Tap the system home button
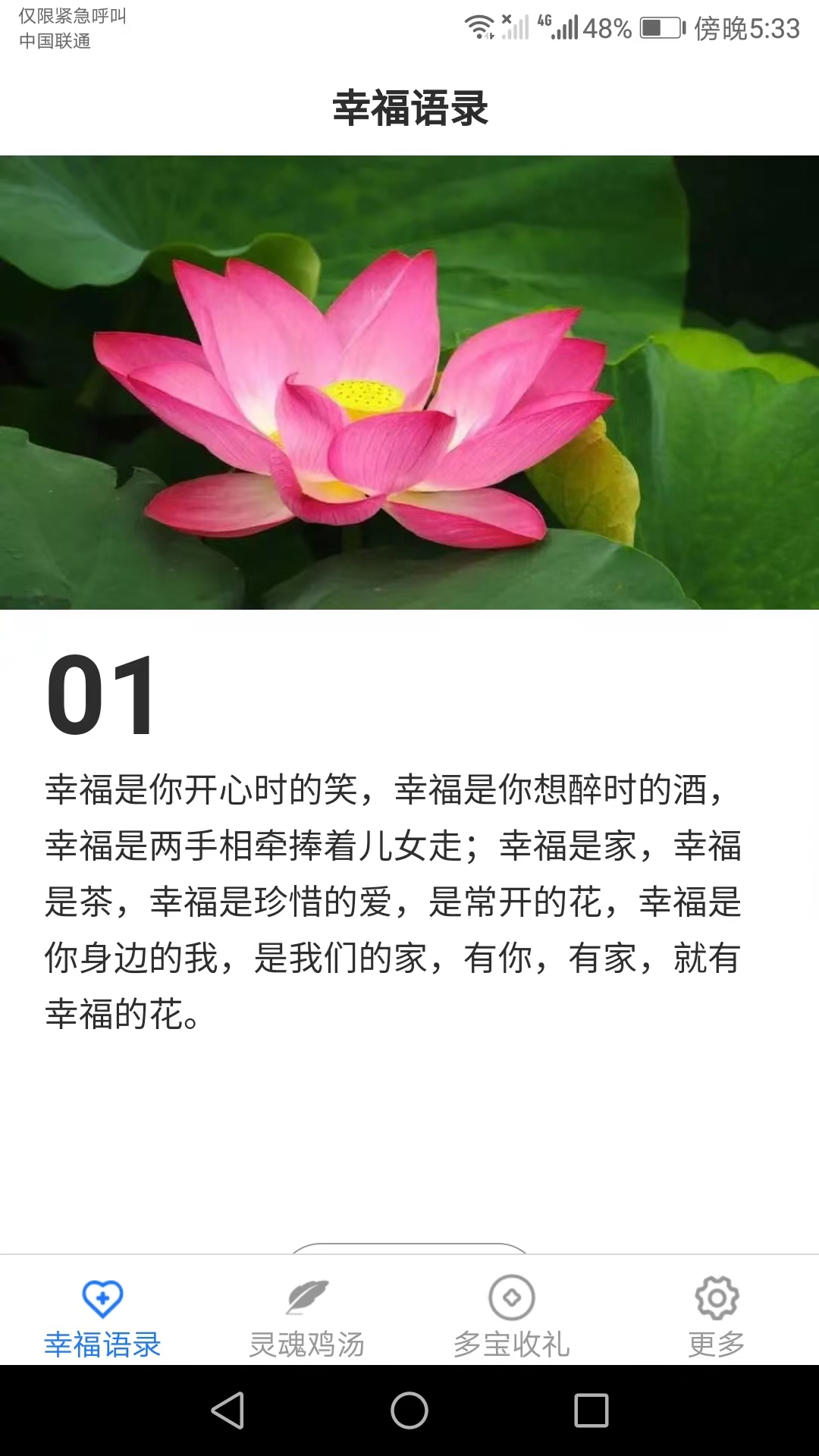 click(x=409, y=1410)
